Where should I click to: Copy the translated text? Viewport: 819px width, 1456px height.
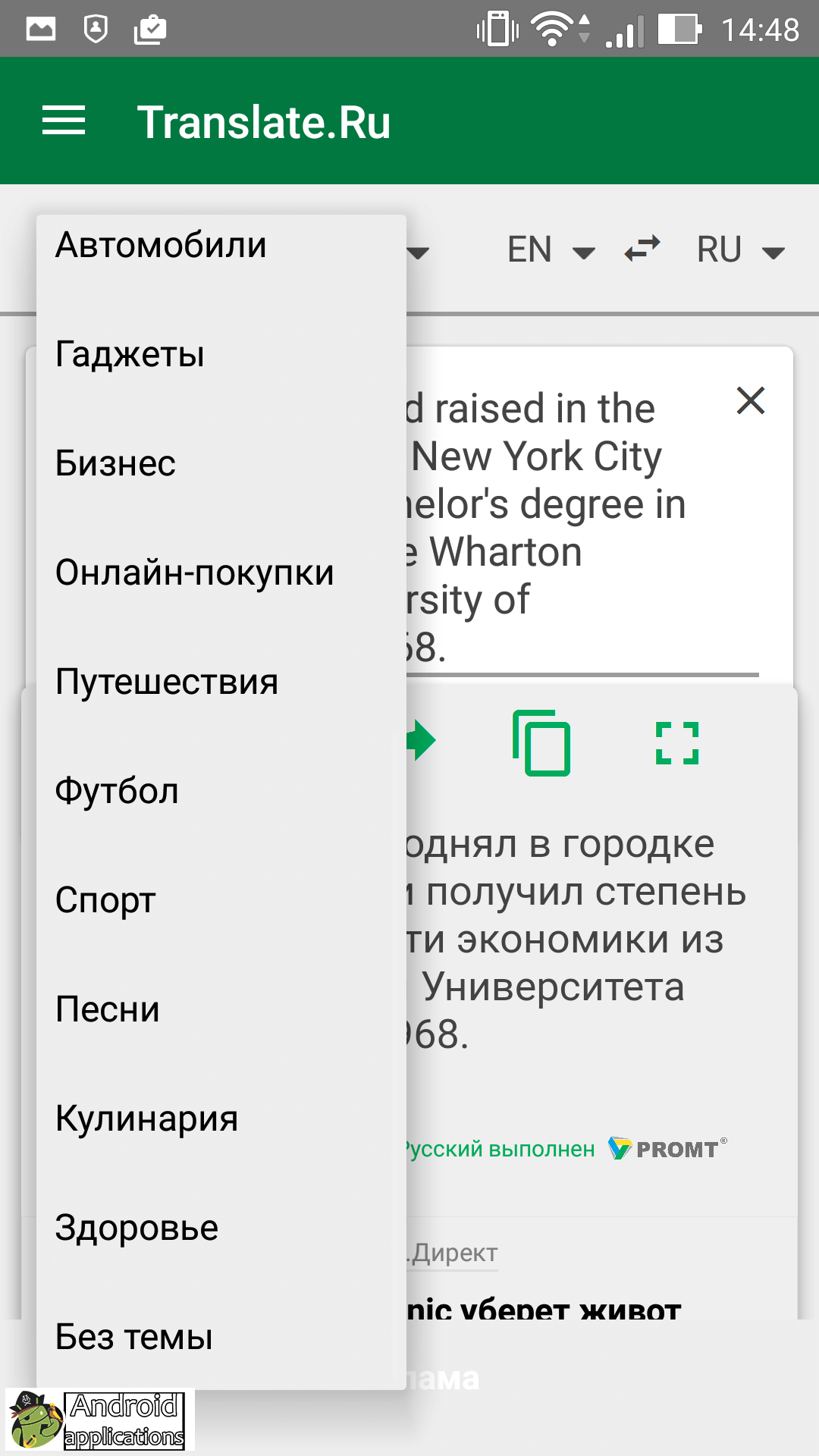click(x=541, y=742)
